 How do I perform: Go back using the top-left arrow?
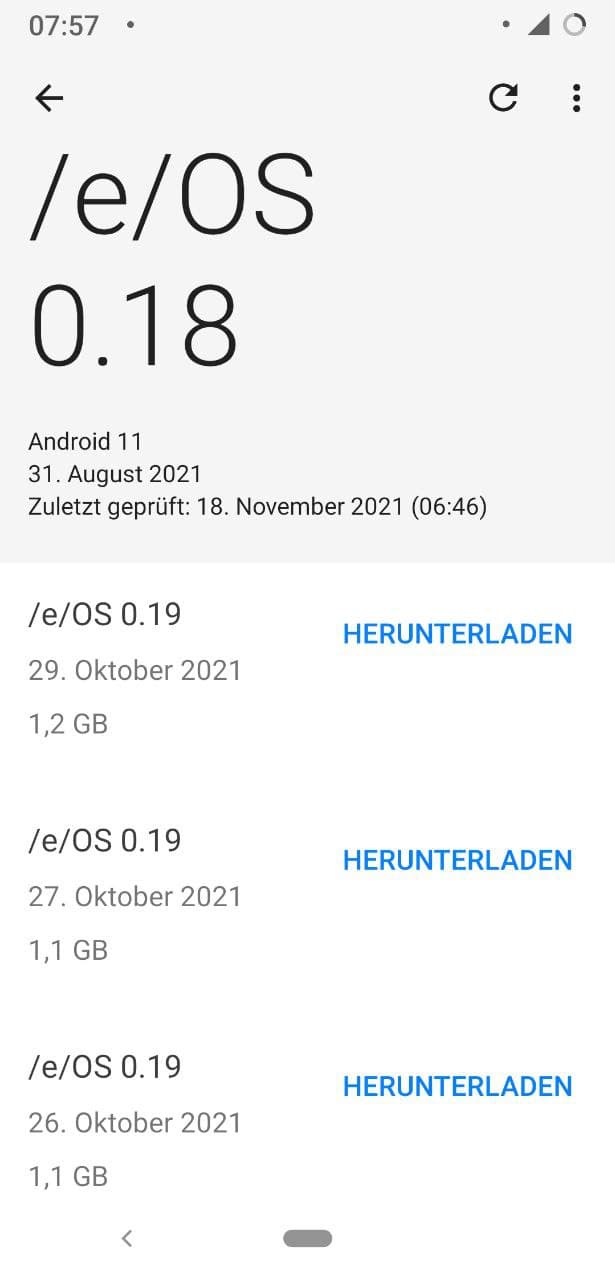(x=49, y=97)
